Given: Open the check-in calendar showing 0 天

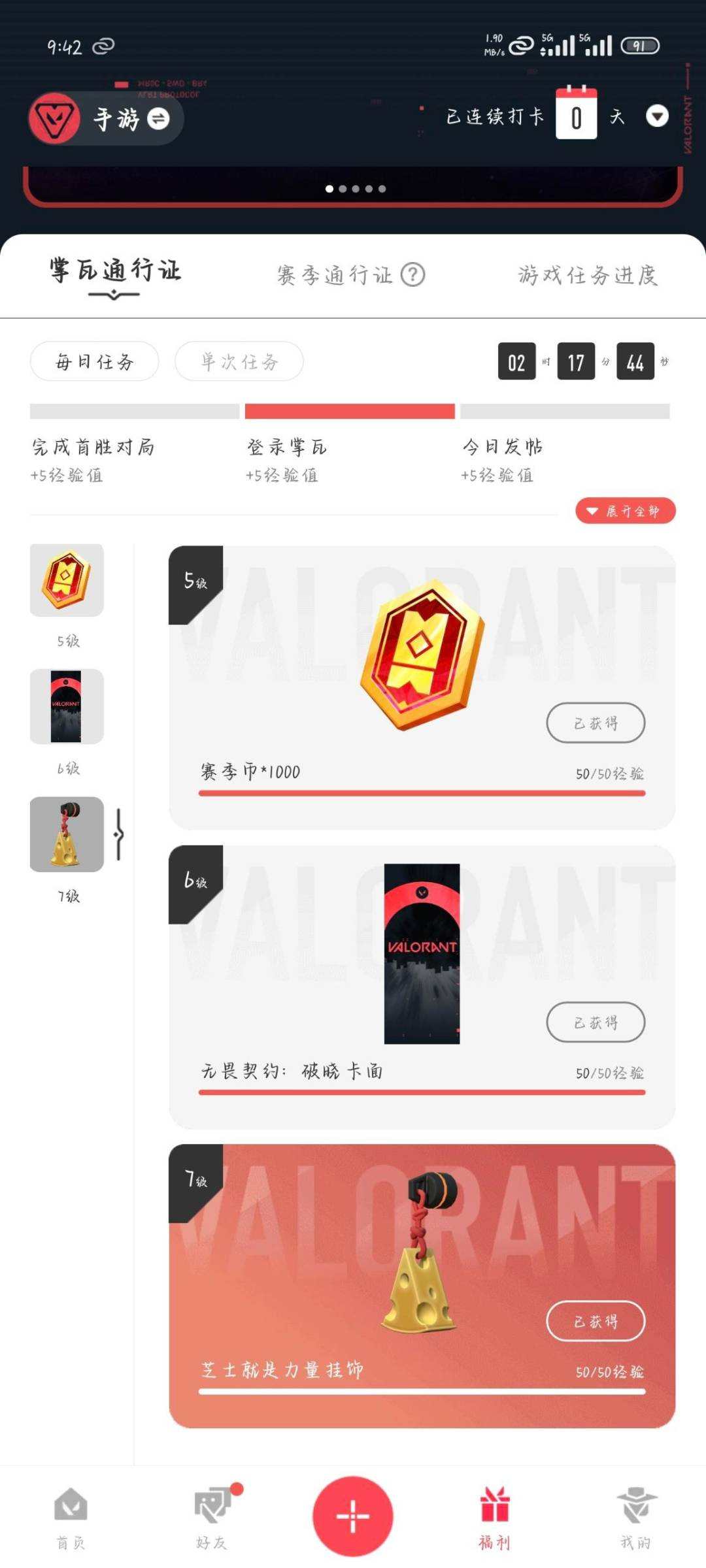Looking at the screenshot, I should (575, 116).
